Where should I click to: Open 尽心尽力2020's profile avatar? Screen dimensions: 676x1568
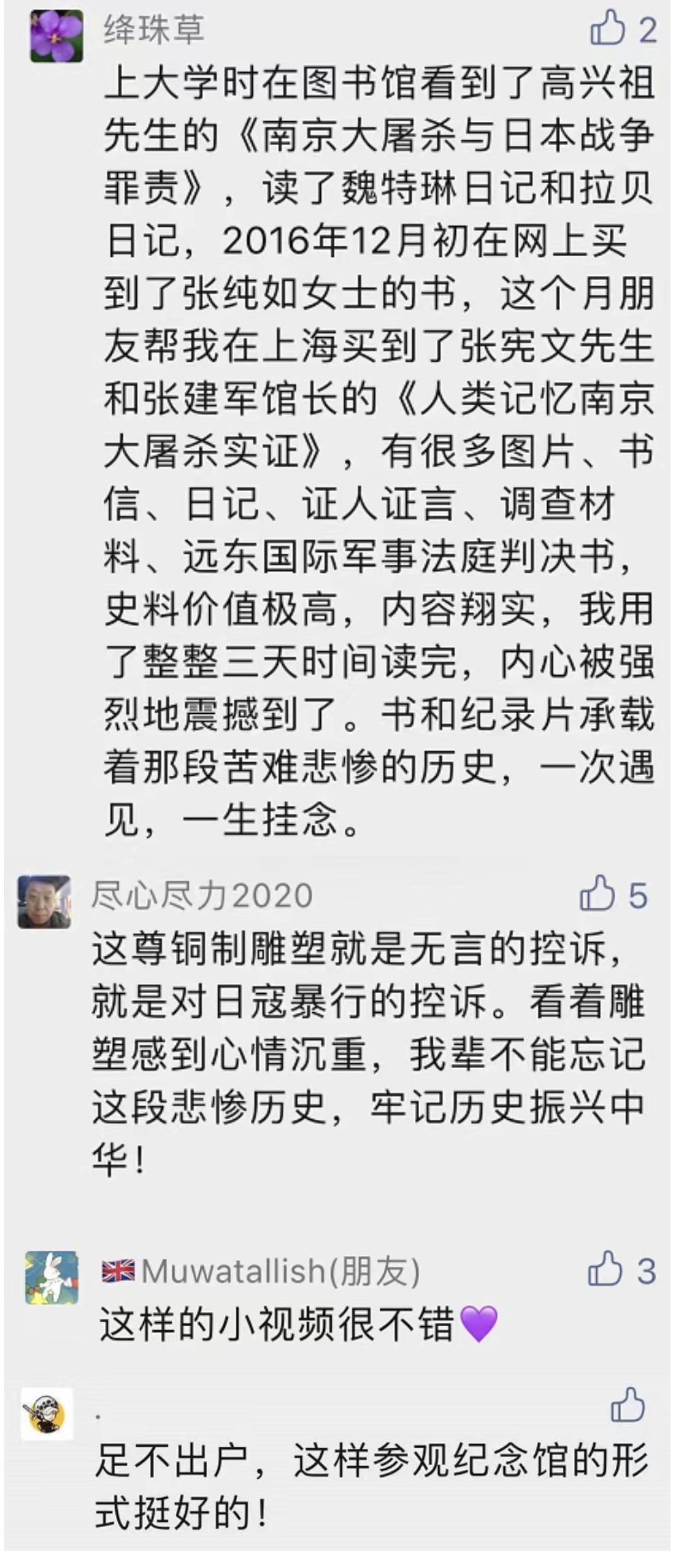(x=44, y=901)
